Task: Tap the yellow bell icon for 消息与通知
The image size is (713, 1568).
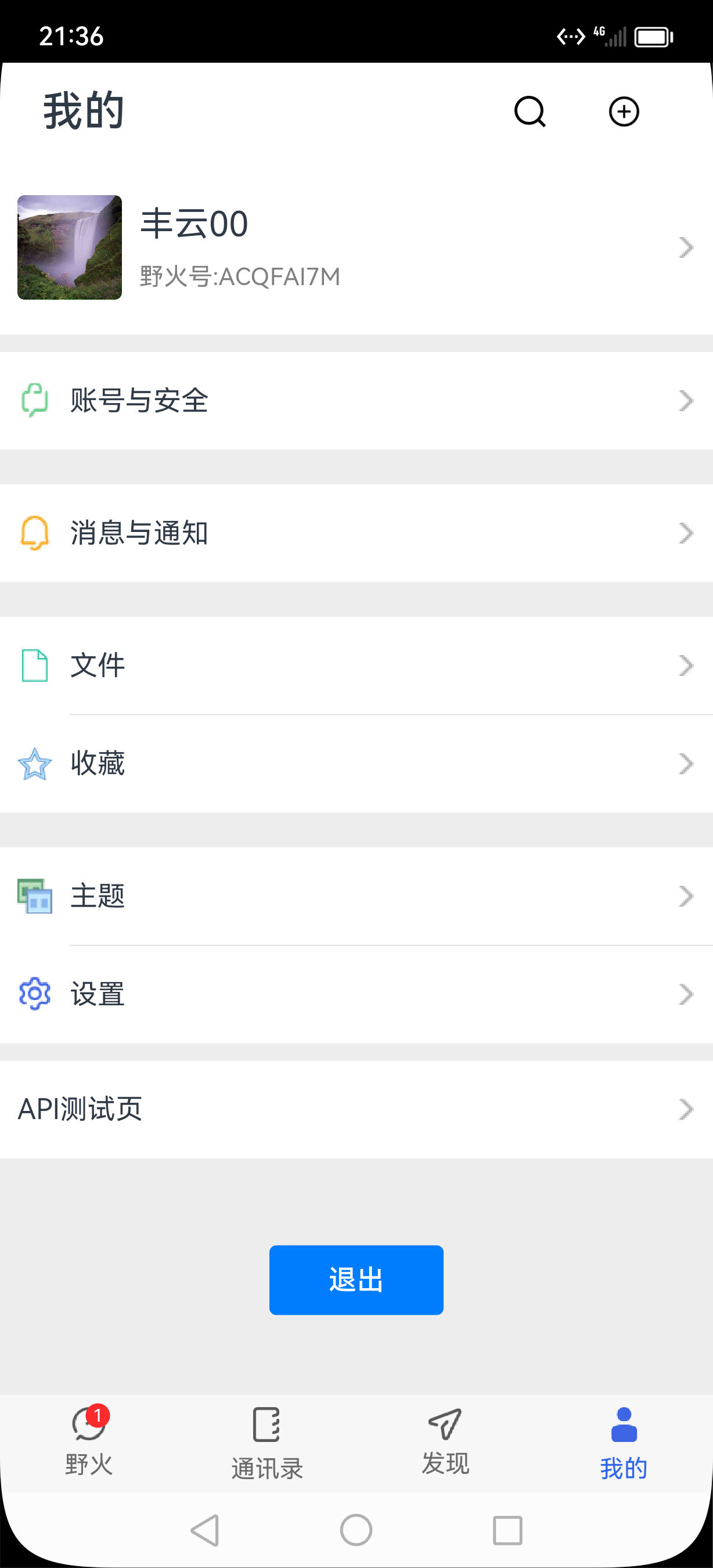Action: (x=34, y=533)
